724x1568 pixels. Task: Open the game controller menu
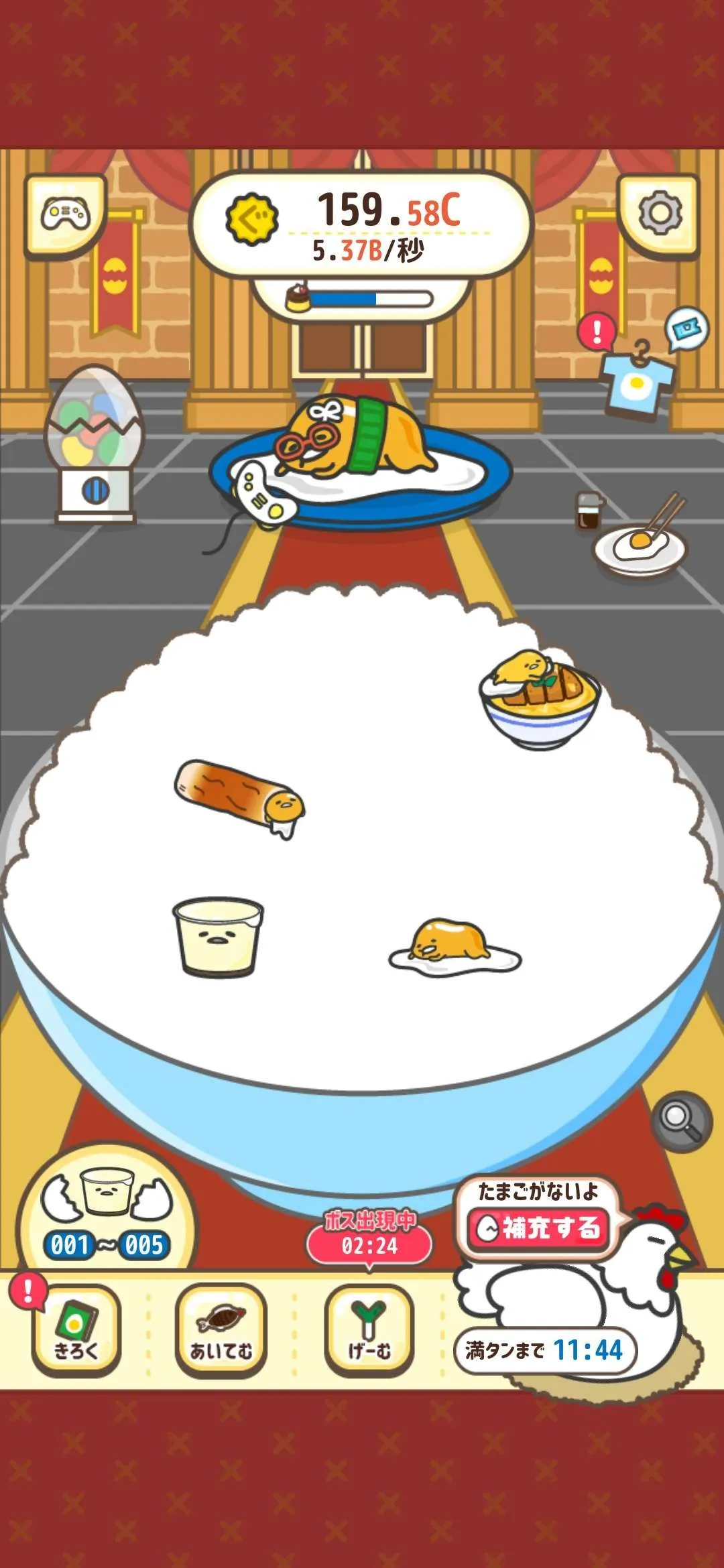[65, 215]
